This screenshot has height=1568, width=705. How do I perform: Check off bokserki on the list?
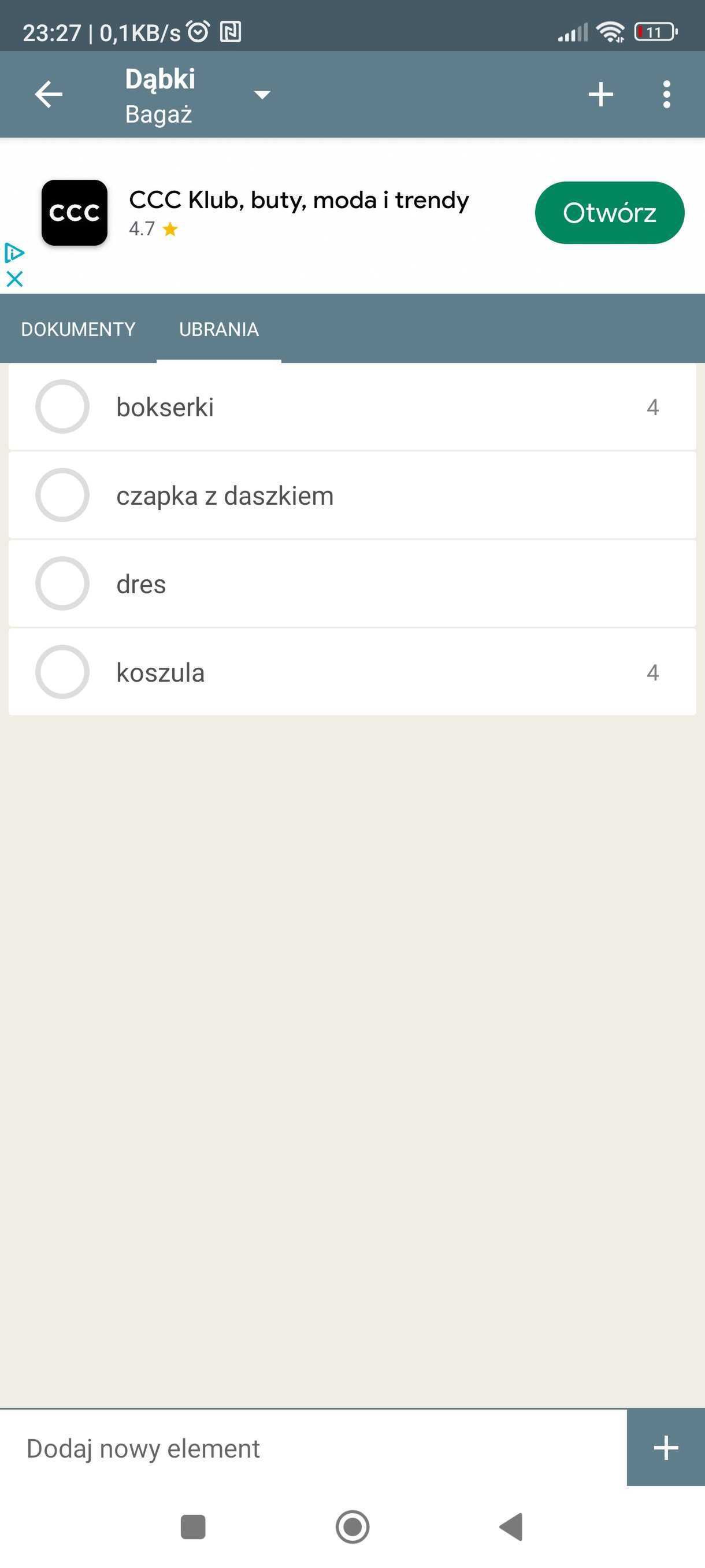point(62,406)
